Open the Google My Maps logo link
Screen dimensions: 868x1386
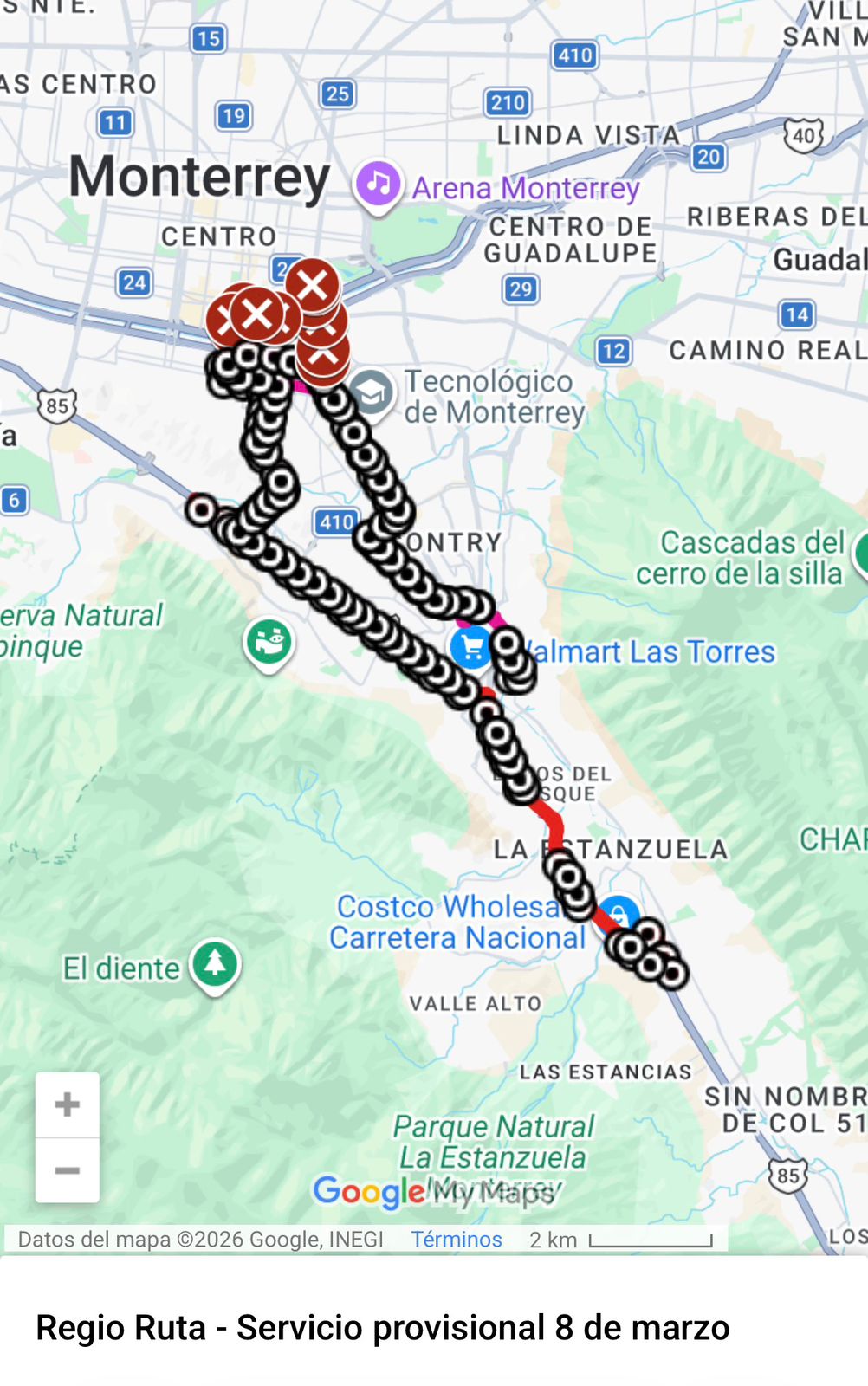433,1192
